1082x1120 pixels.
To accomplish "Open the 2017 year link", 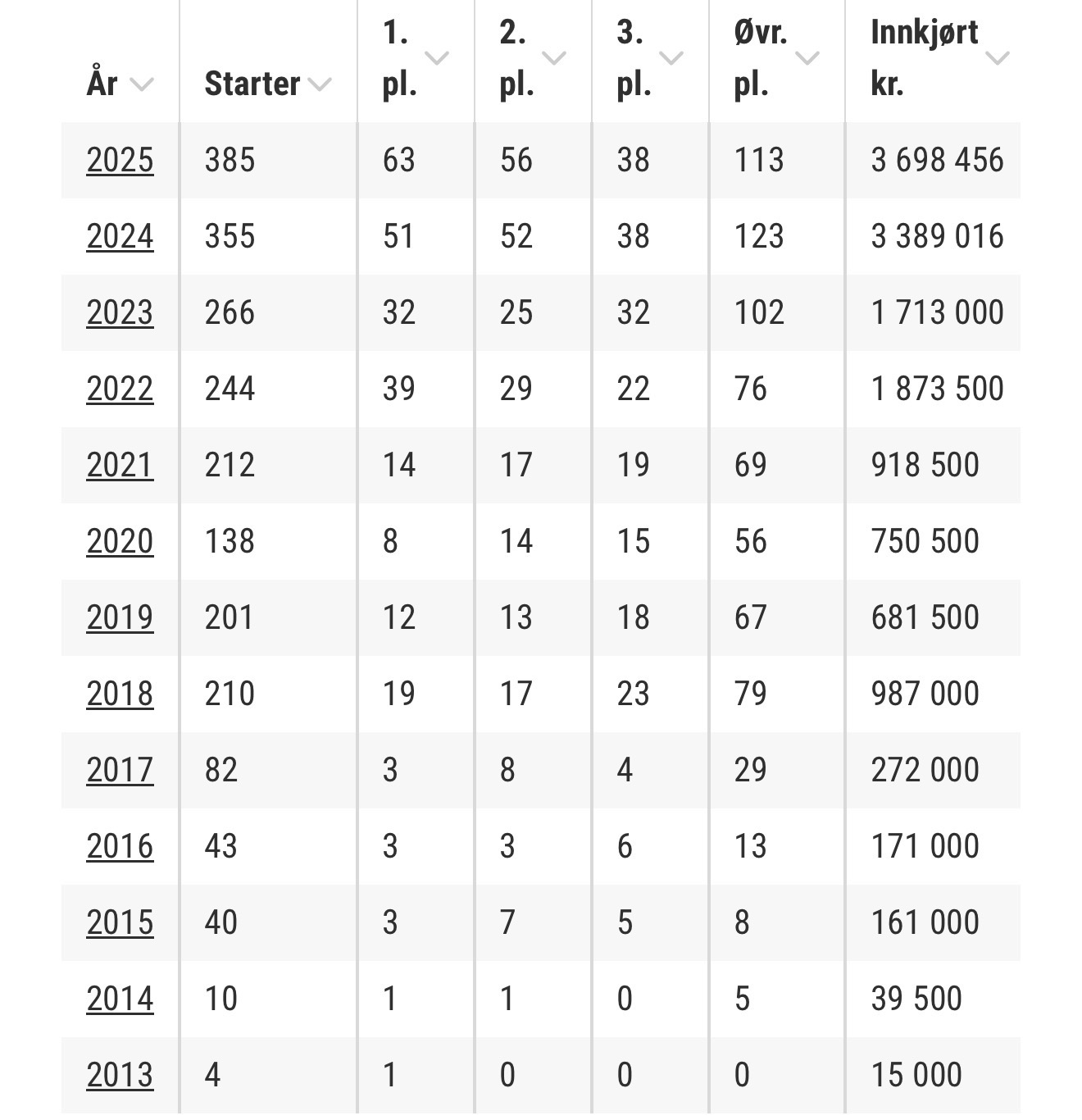I will click(x=120, y=770).
